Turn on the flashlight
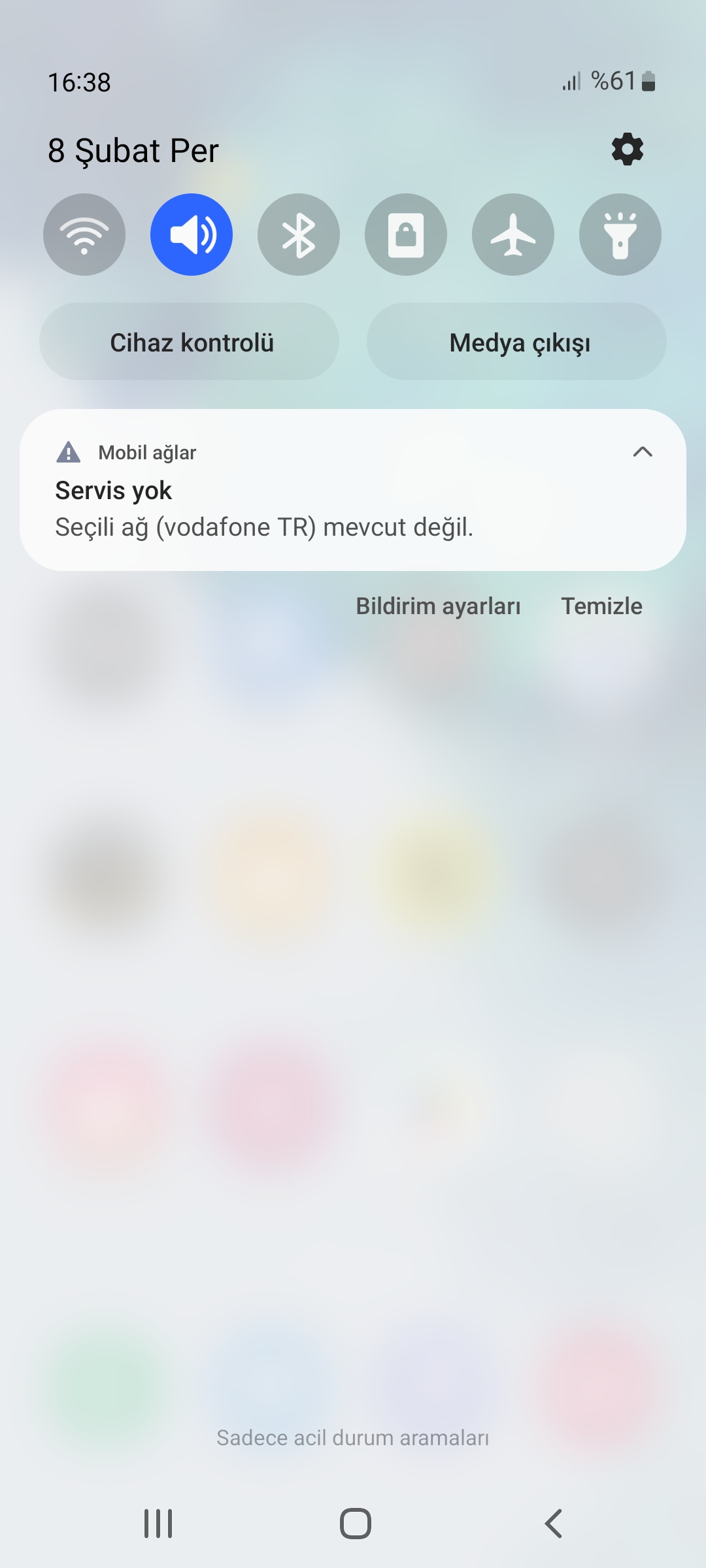 (x=620, y=235)
